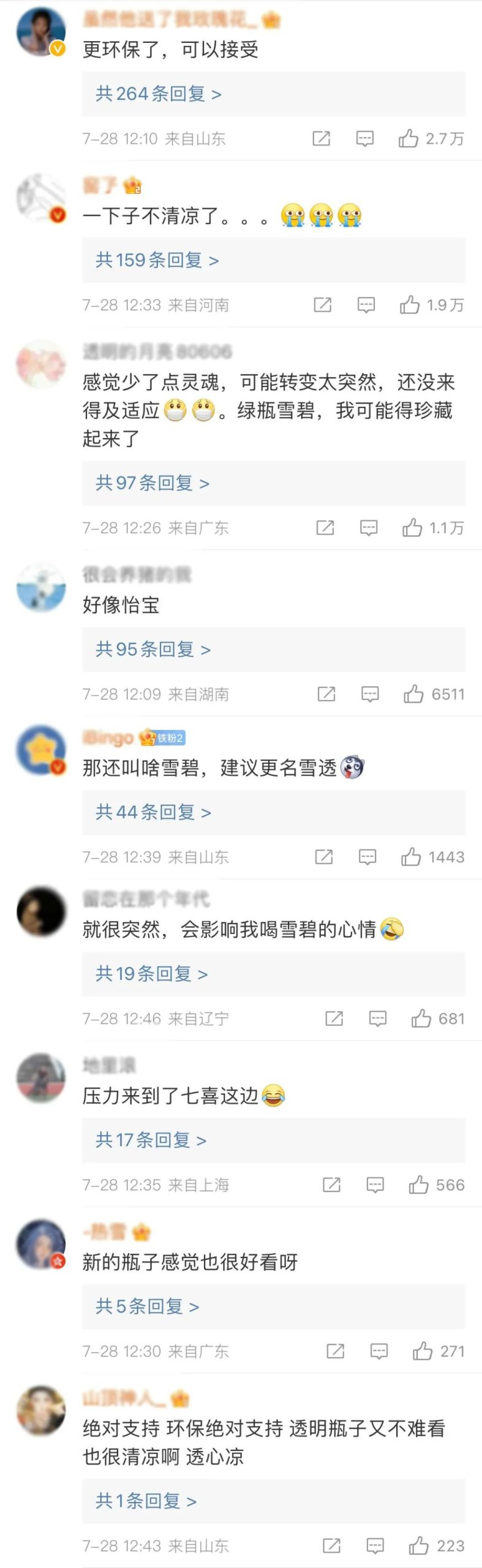Like the comment 压力来到了七喜这边

point(419,1185)
